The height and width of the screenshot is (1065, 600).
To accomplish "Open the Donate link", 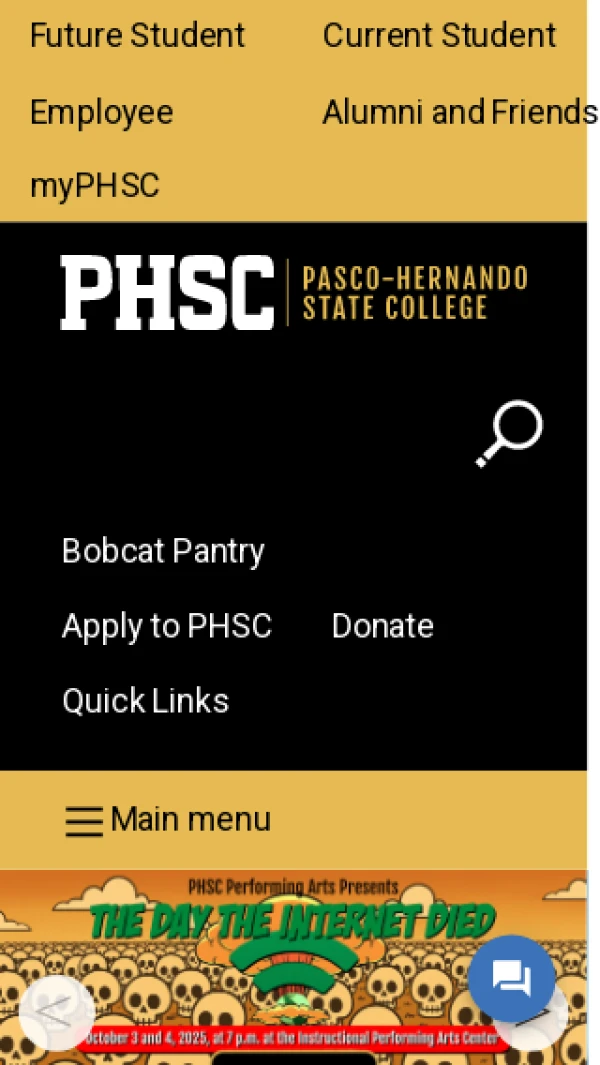I will (x=382, y=626).
